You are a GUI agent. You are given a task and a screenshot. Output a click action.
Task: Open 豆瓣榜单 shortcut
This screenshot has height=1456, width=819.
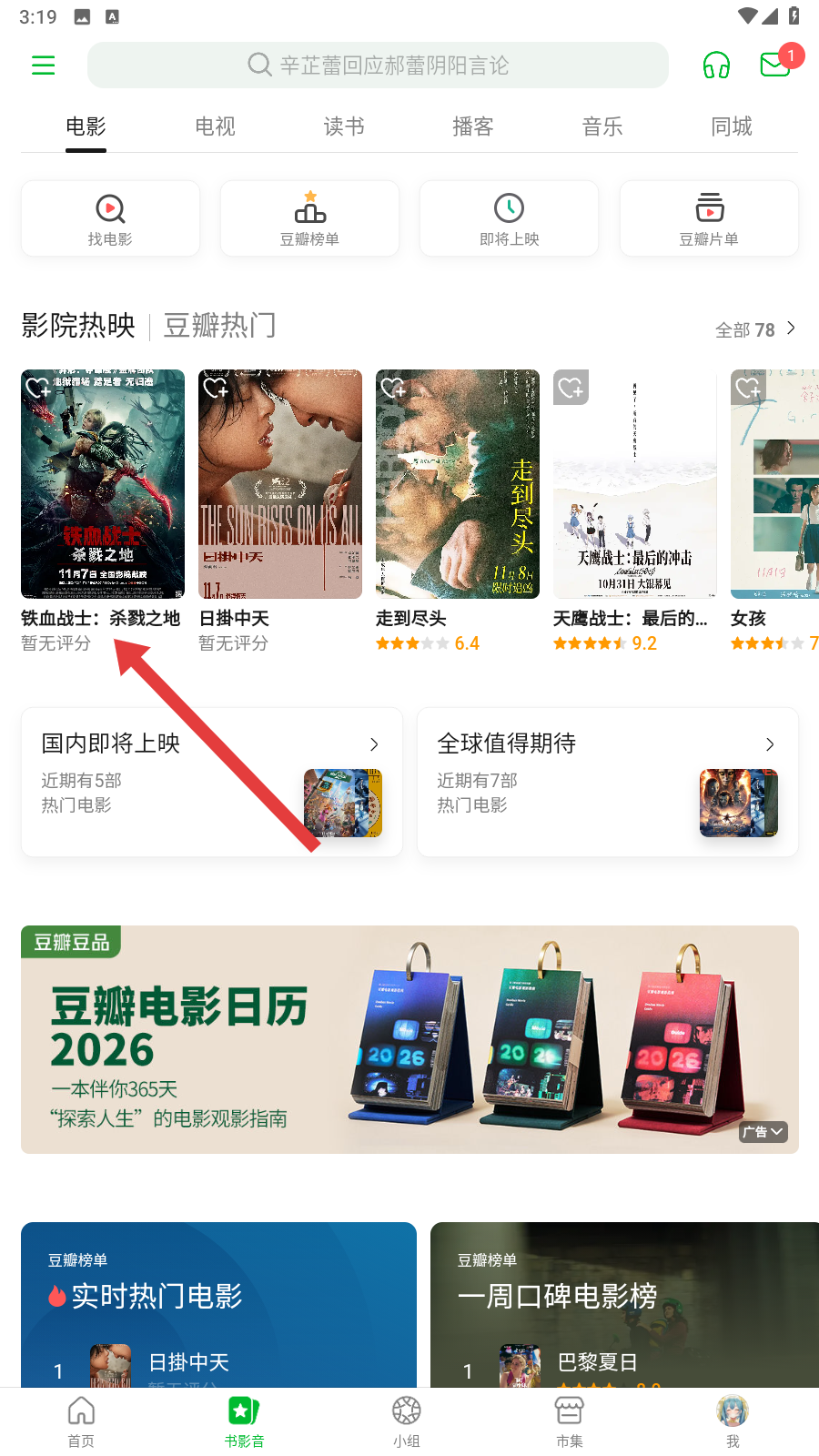click(x=309, y=219)
